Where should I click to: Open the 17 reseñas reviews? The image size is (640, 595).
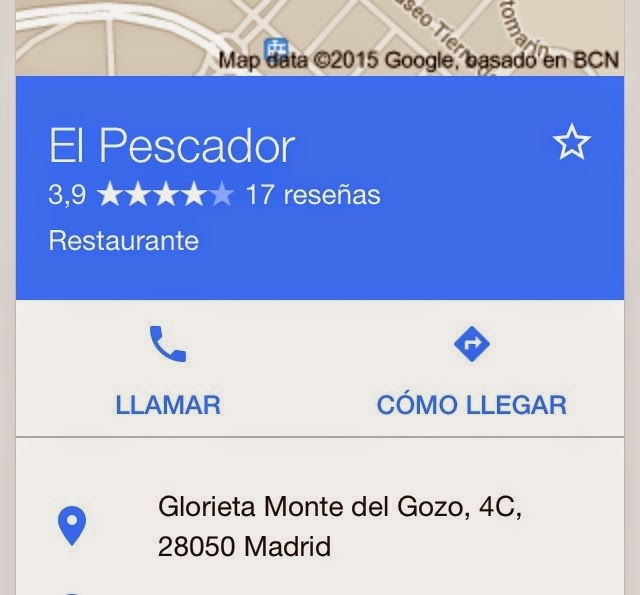pyautogui.click(x=313, y=194)
